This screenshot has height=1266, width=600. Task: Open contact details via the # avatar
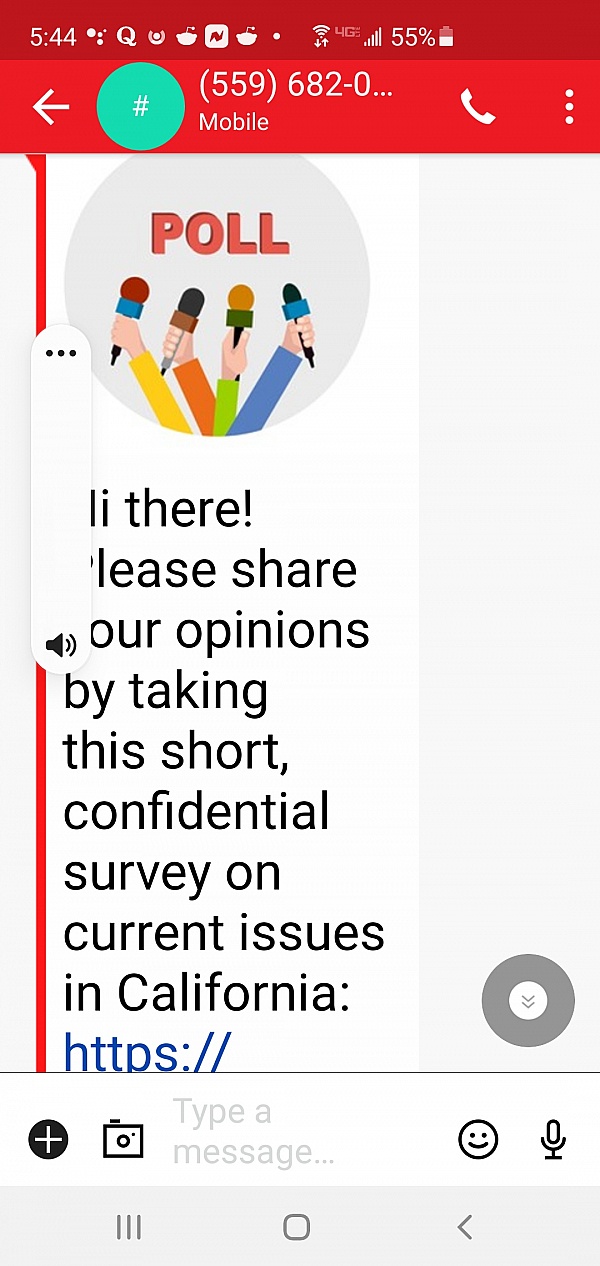(140, 107)
